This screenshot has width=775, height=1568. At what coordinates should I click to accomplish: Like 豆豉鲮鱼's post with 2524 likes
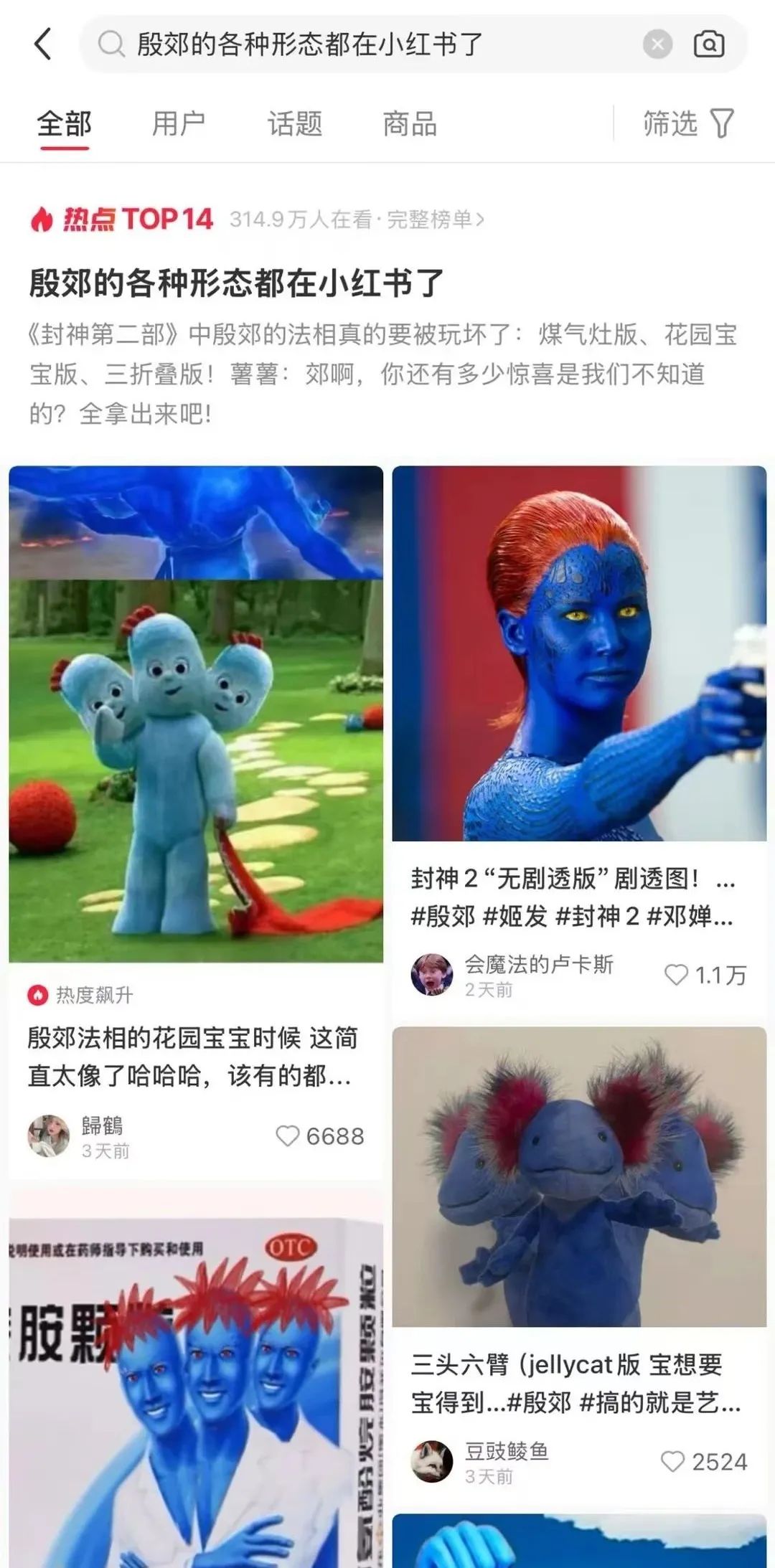click(672, 1461)
